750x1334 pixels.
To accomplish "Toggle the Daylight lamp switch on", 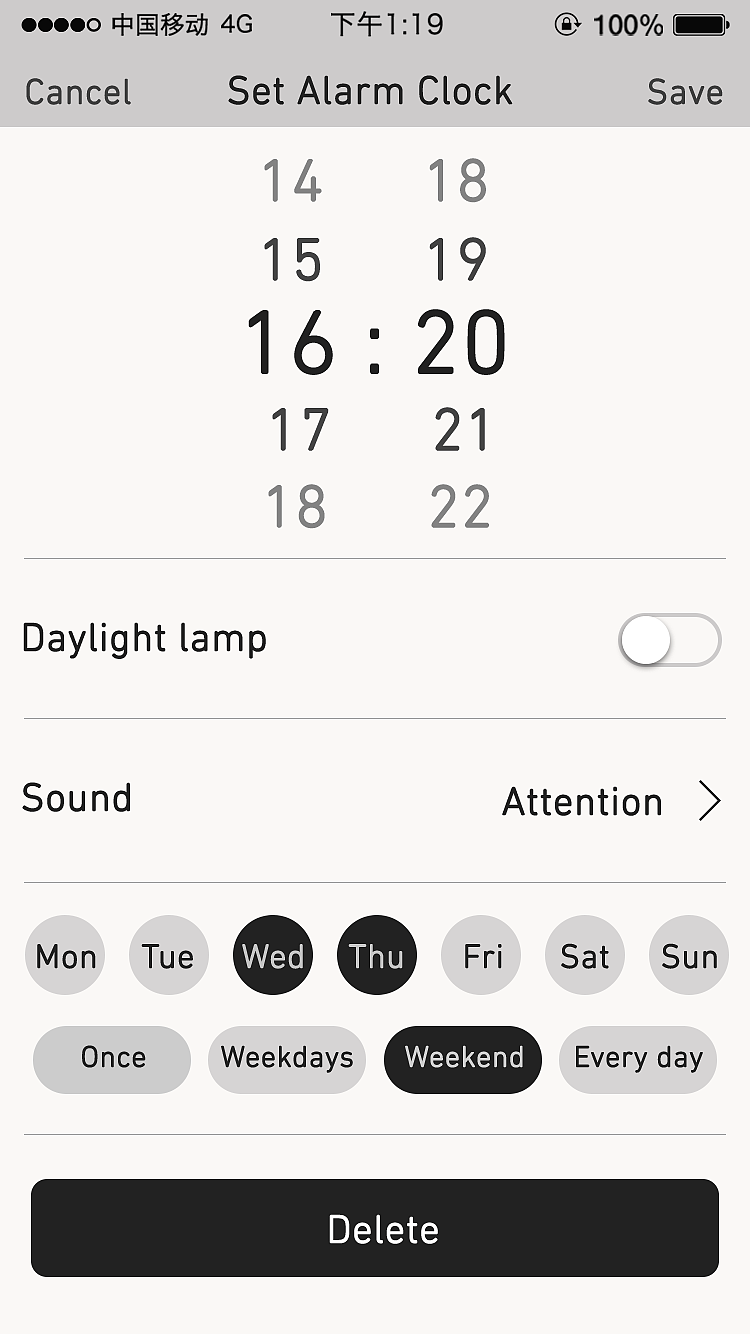I will pos(670,640).
